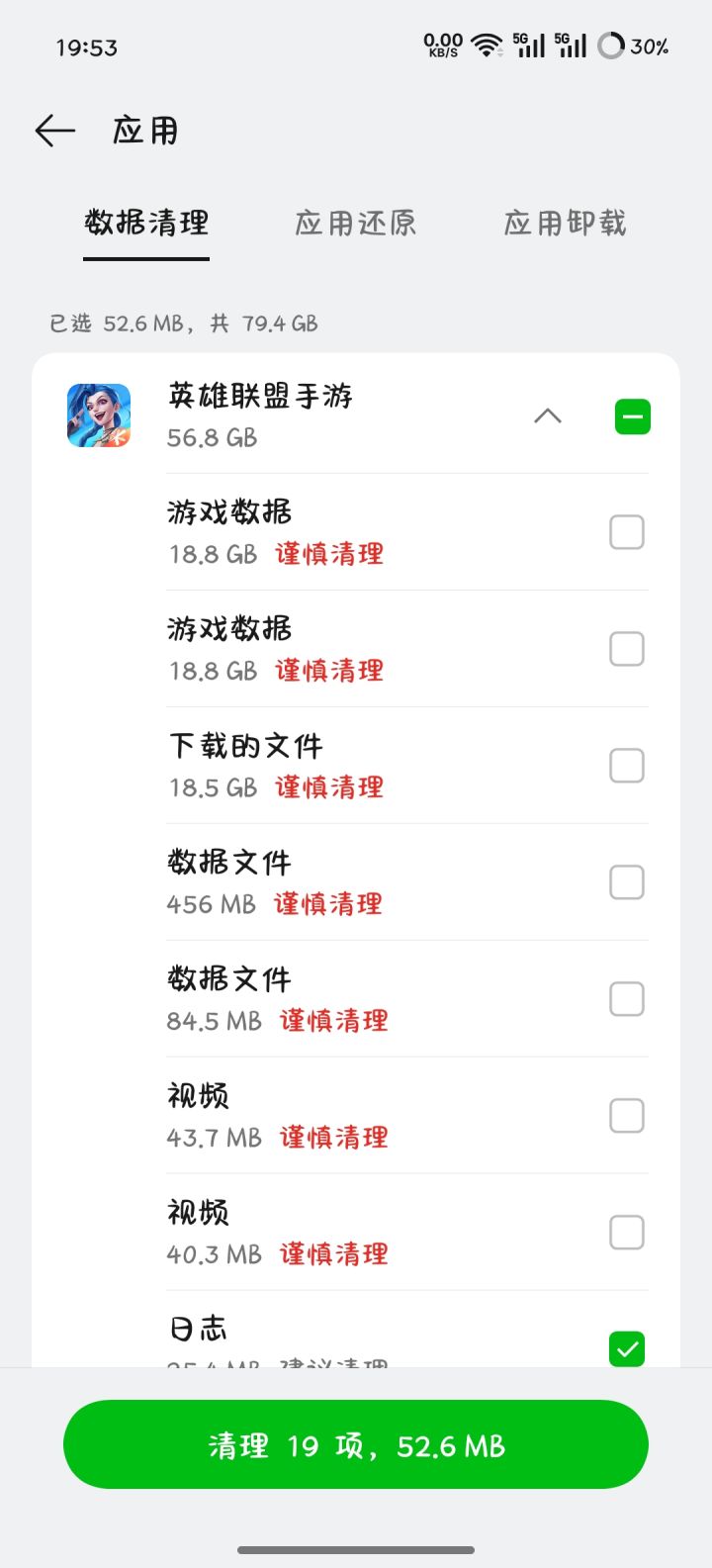Switch to the 应用卸载 tab
The image size is (712, 1568).
pos(565,224)
